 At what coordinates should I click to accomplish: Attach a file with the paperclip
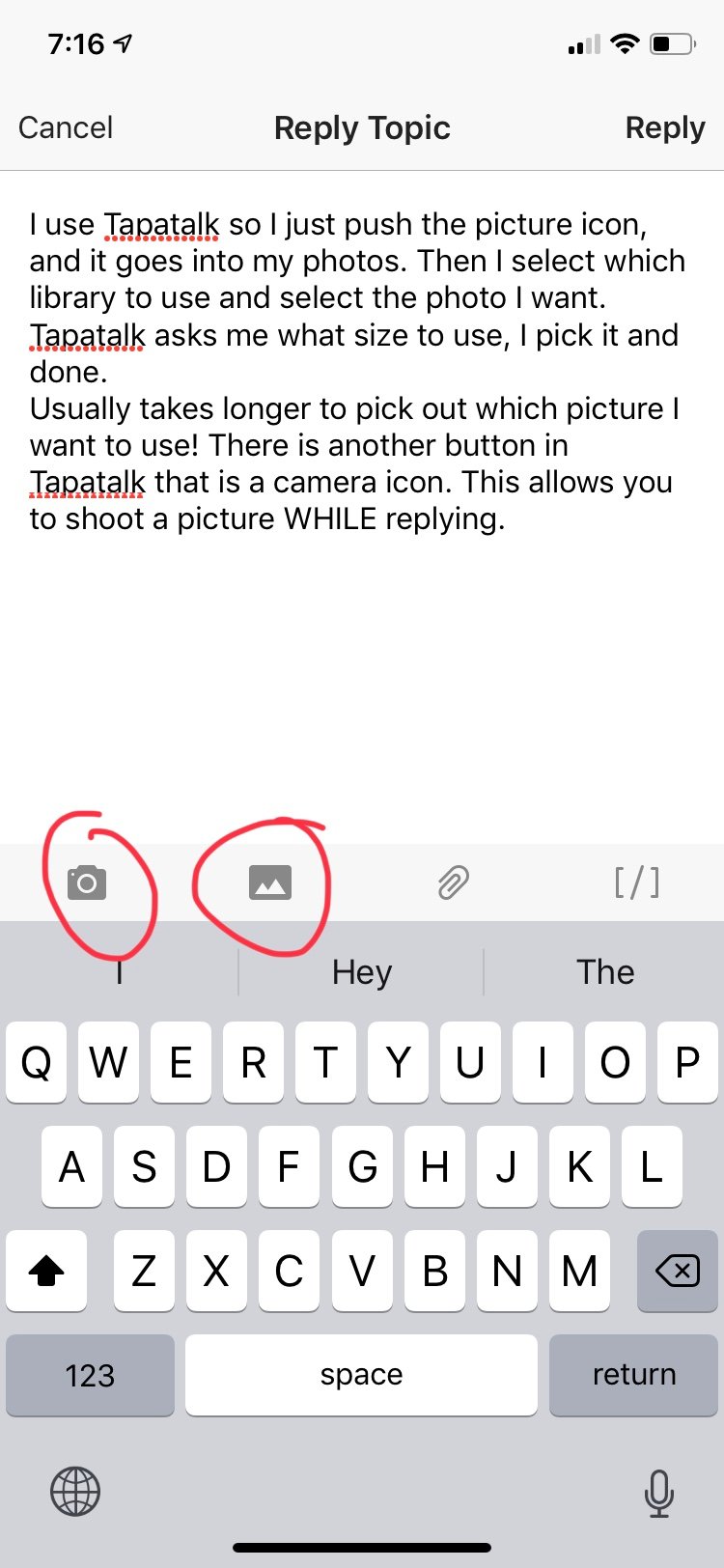[x=453, y=882]
